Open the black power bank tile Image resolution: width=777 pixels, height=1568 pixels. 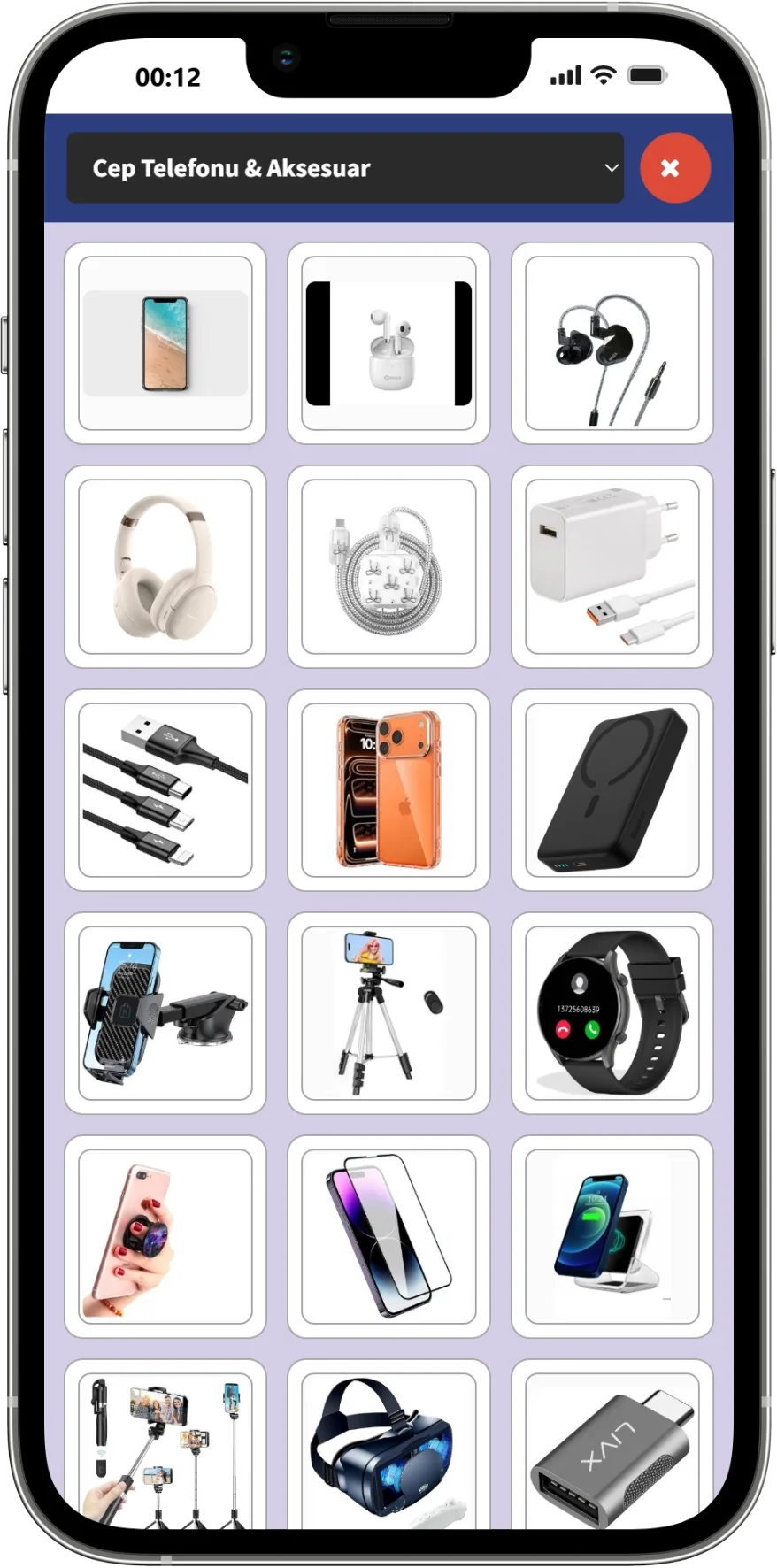click(612, 790)
